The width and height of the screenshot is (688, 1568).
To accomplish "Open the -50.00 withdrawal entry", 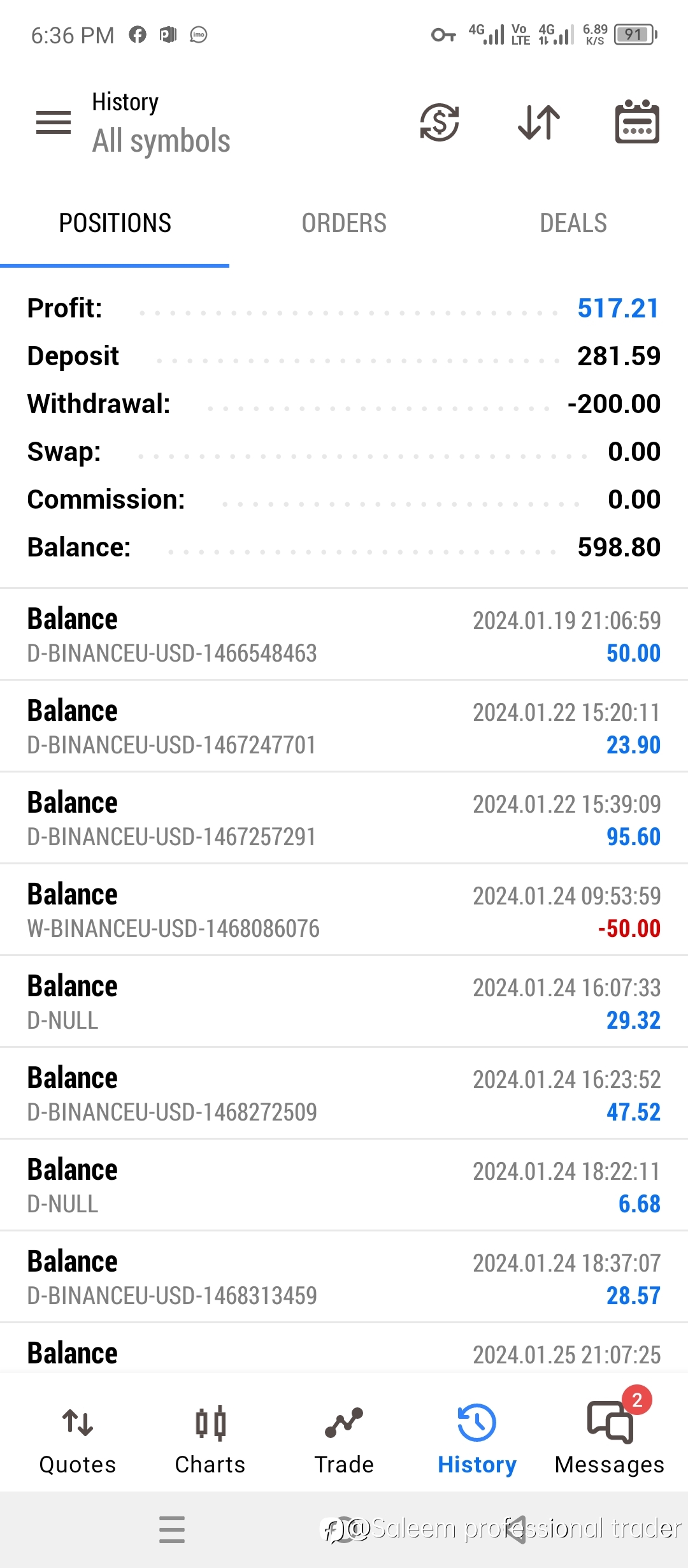I will tap(344, 910).
